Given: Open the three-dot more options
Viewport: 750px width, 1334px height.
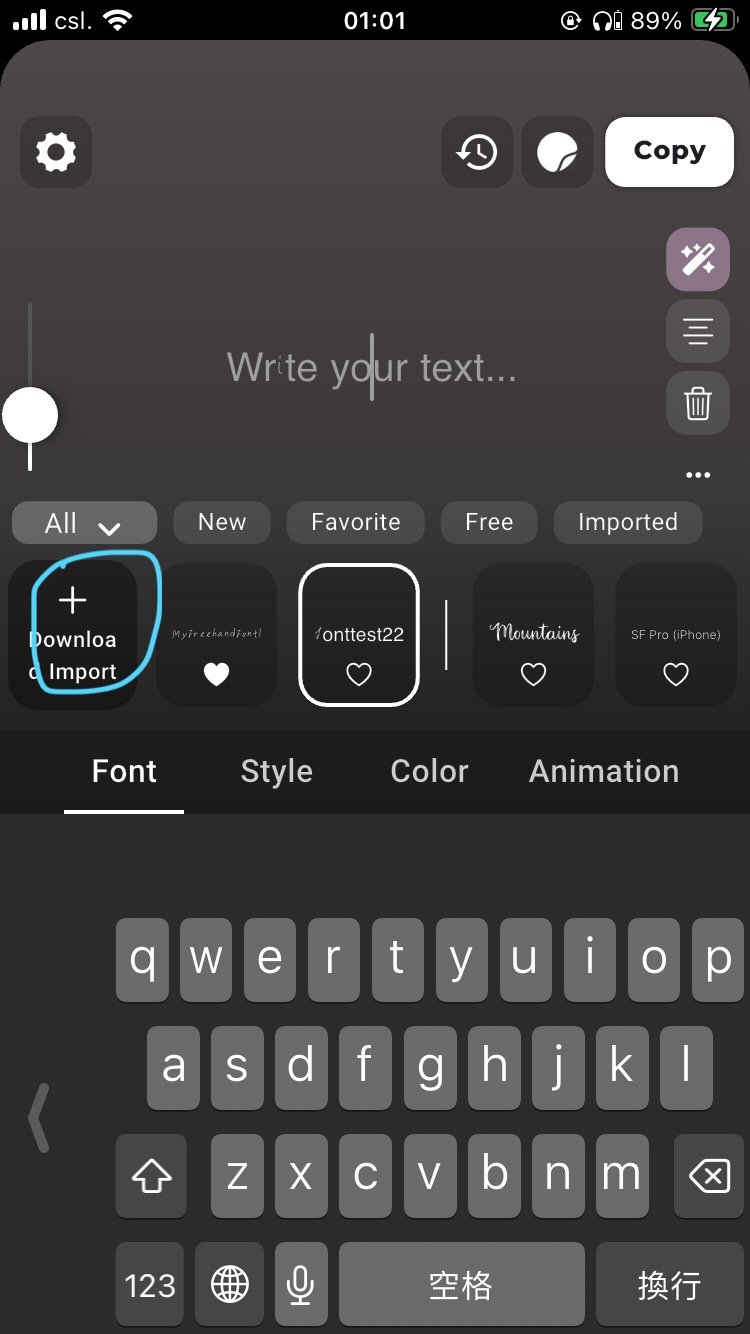Looking at the screenshot, I should [x=698, y=475].
